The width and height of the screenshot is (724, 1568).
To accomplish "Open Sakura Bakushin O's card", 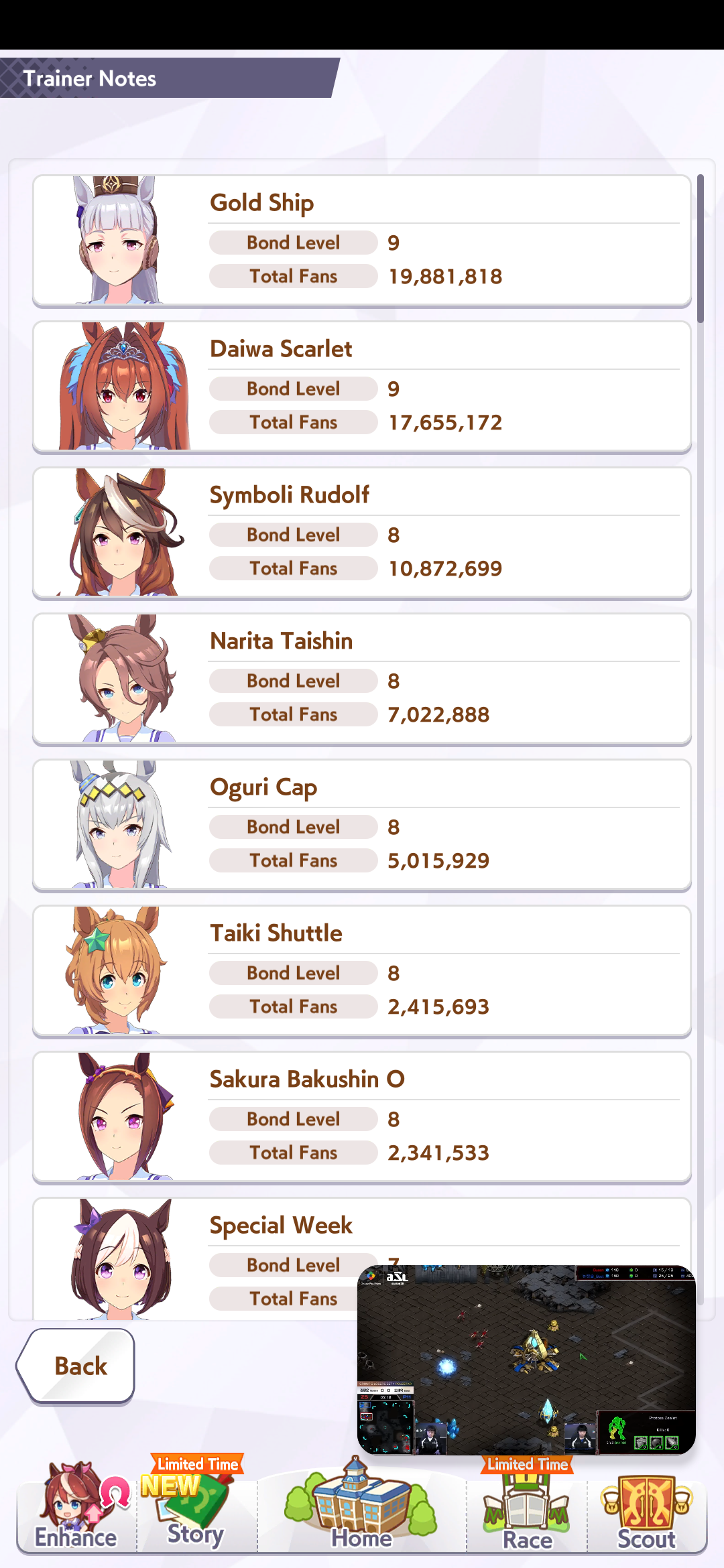I will [x=362, y=1118].
